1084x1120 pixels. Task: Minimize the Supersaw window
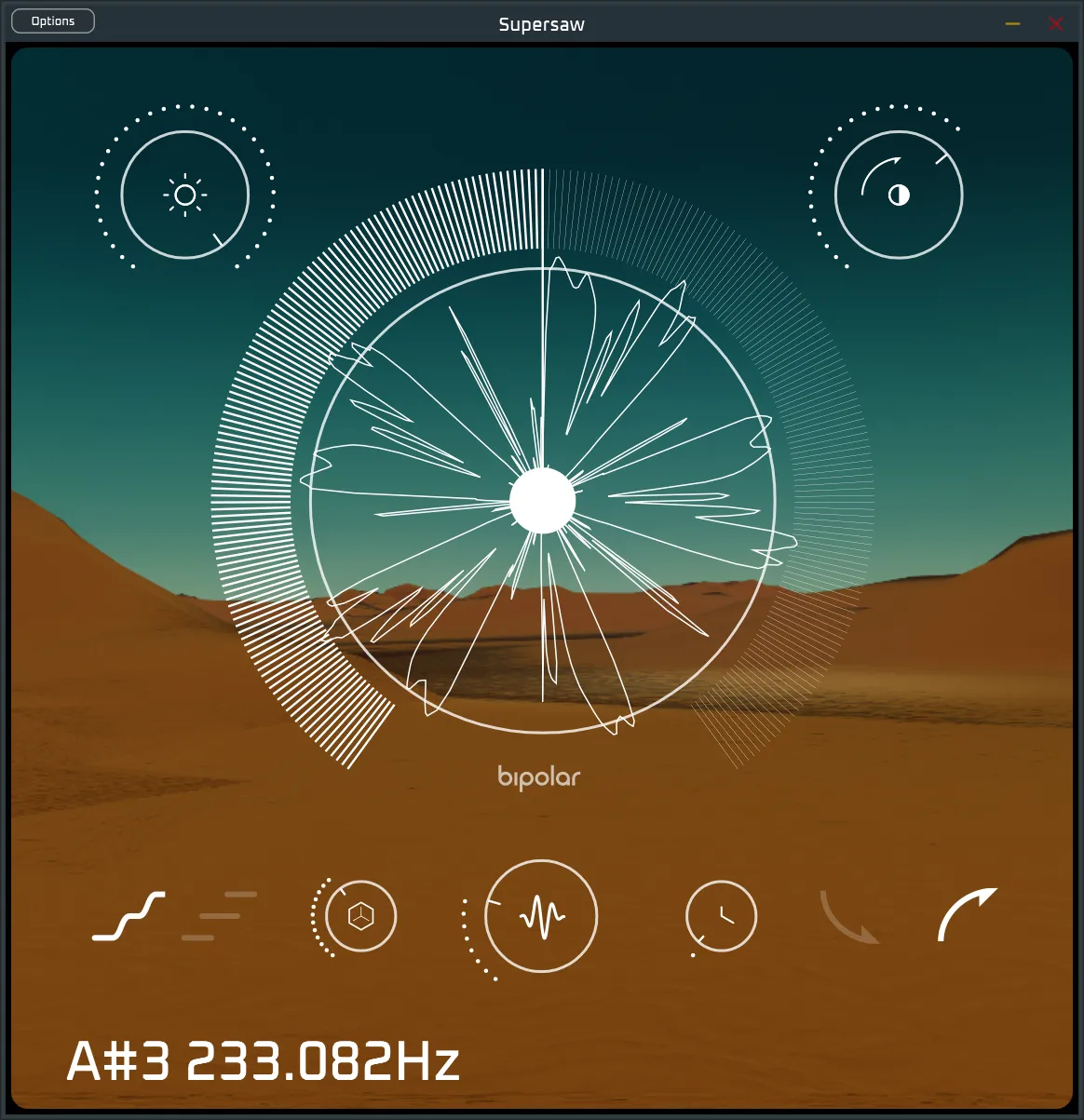pyautogui.click(x=1013, y=24)
